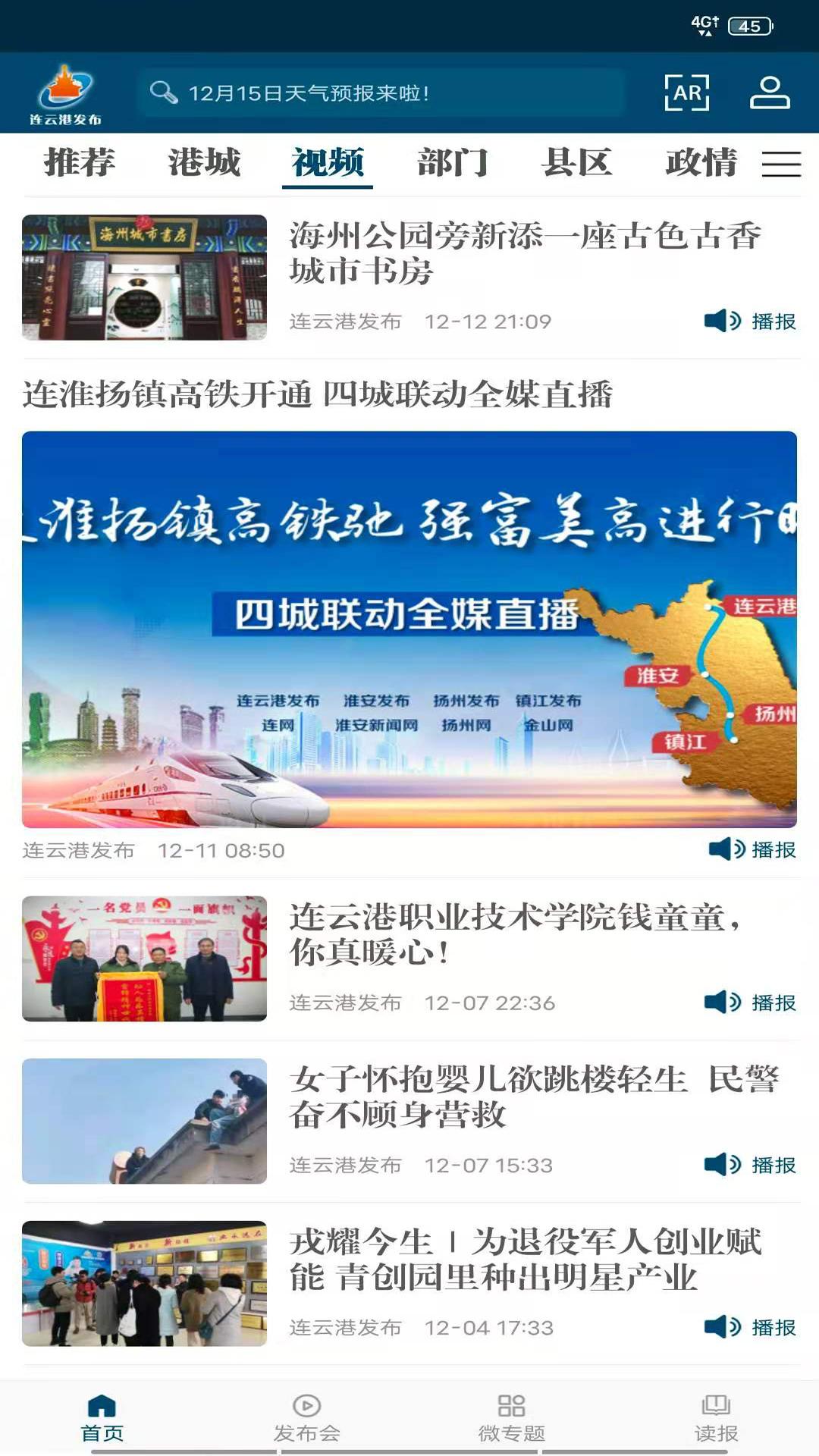Screen dimensions: 819x1456
Task: Click the weather search suggestion 12月15日天气预报来啦
Action: (x=309, y=93)
